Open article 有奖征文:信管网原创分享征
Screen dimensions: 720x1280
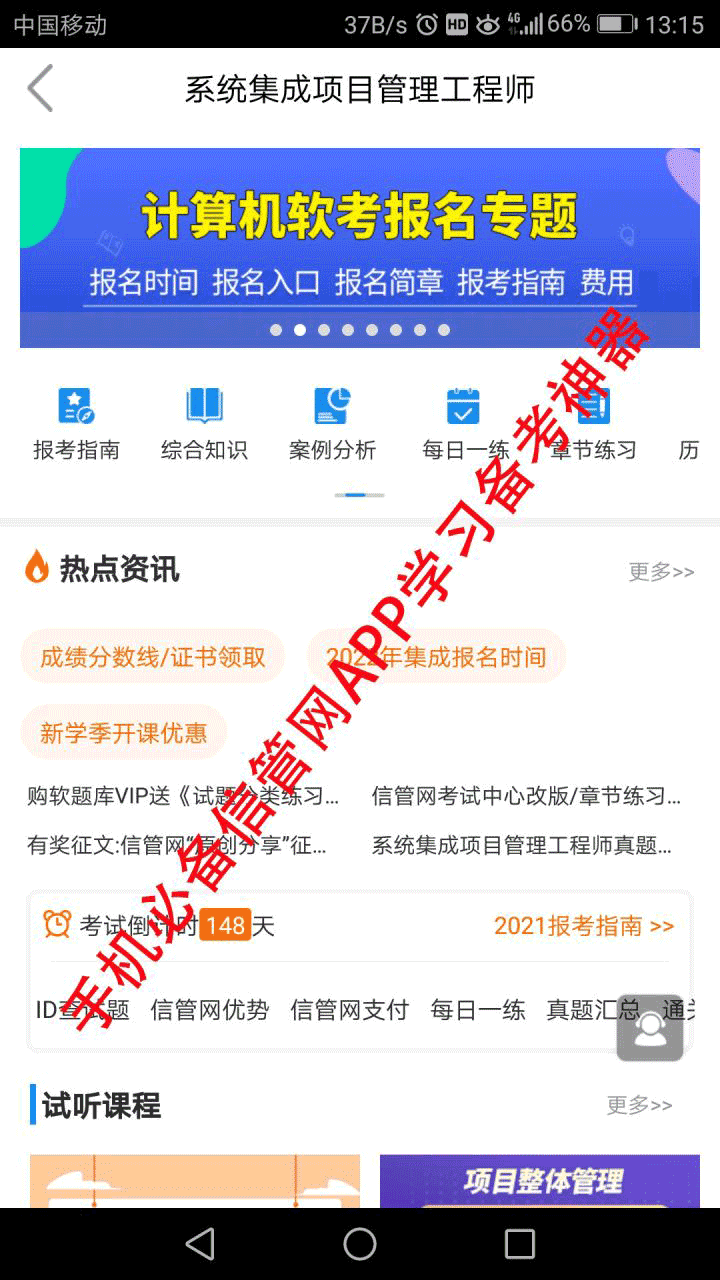click(177, 846)
